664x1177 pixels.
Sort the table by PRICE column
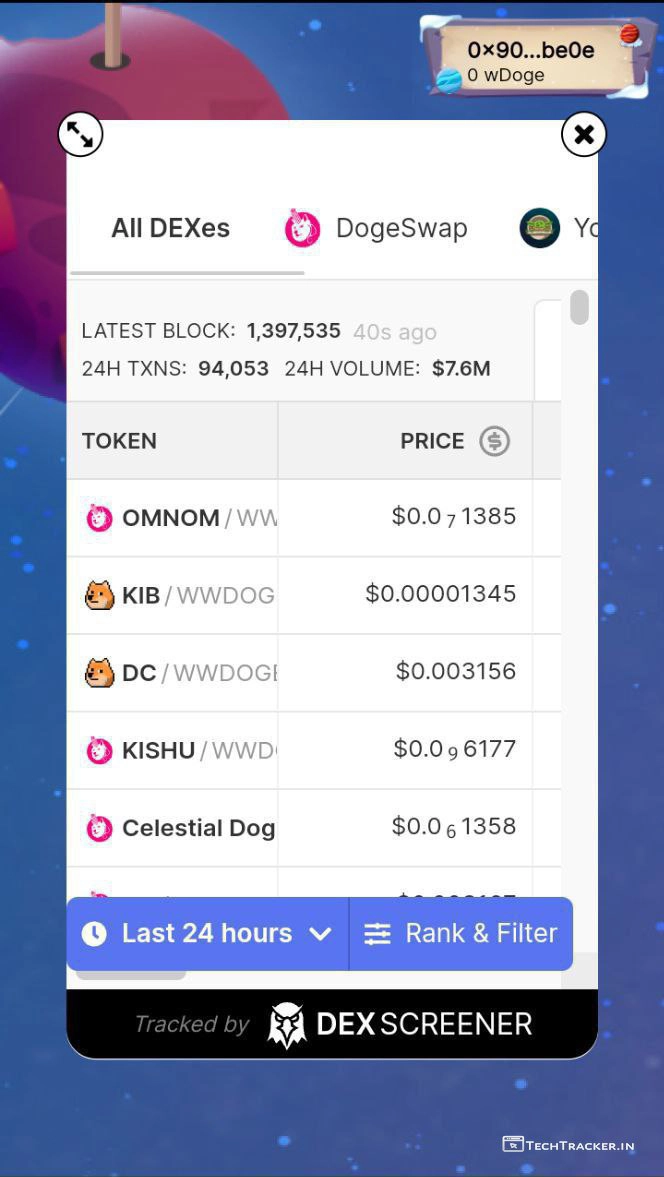tap(431, 441)
